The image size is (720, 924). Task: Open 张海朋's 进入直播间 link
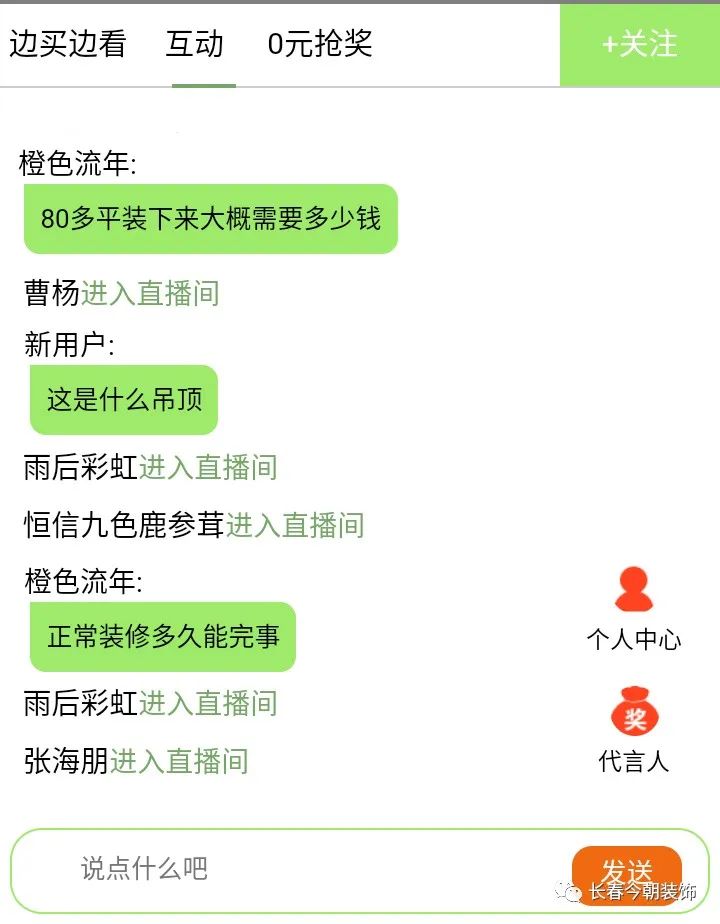point(182,761)
